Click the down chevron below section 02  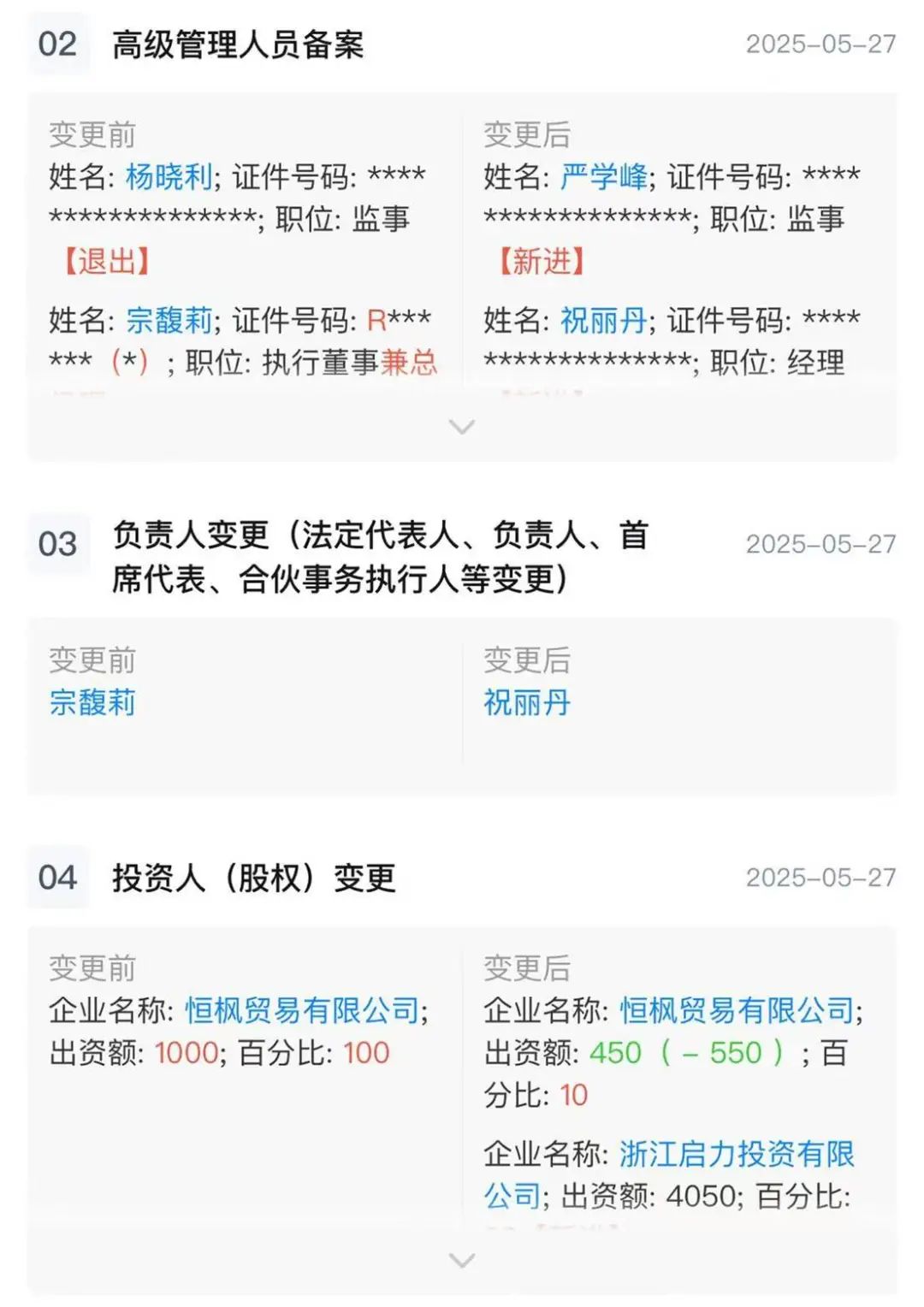coord(462,425)
